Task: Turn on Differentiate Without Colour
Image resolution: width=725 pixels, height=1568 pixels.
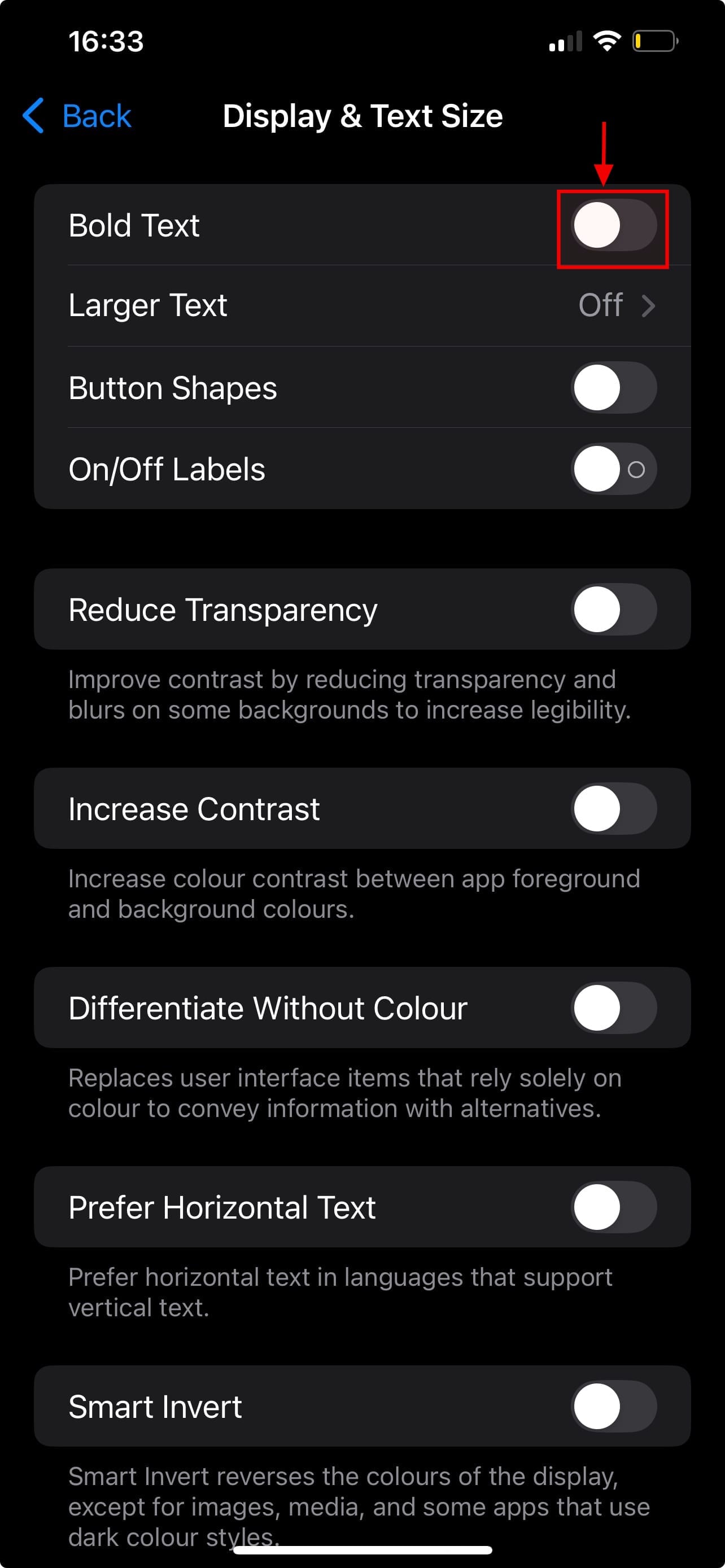Action: tap(614, 1008)
